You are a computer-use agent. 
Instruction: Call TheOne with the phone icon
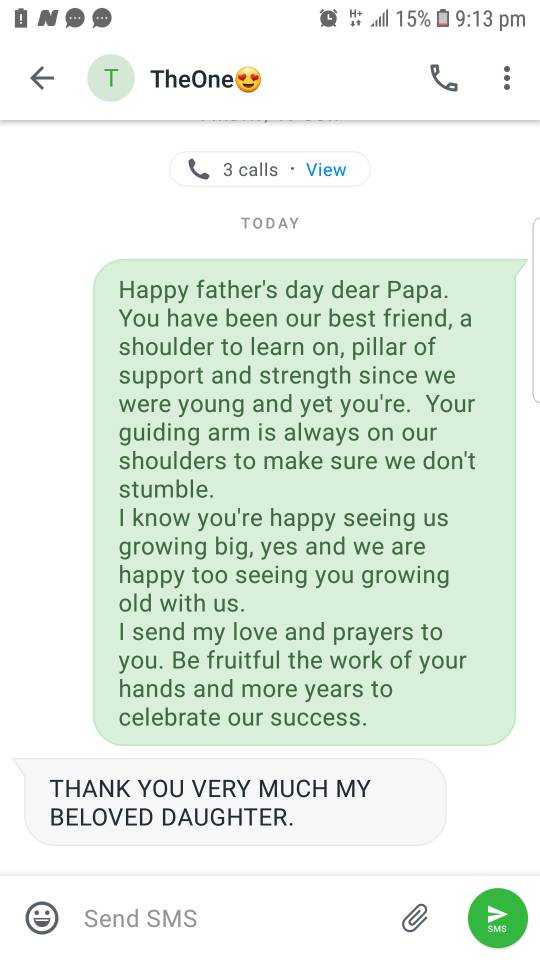[x=444, y=78]
